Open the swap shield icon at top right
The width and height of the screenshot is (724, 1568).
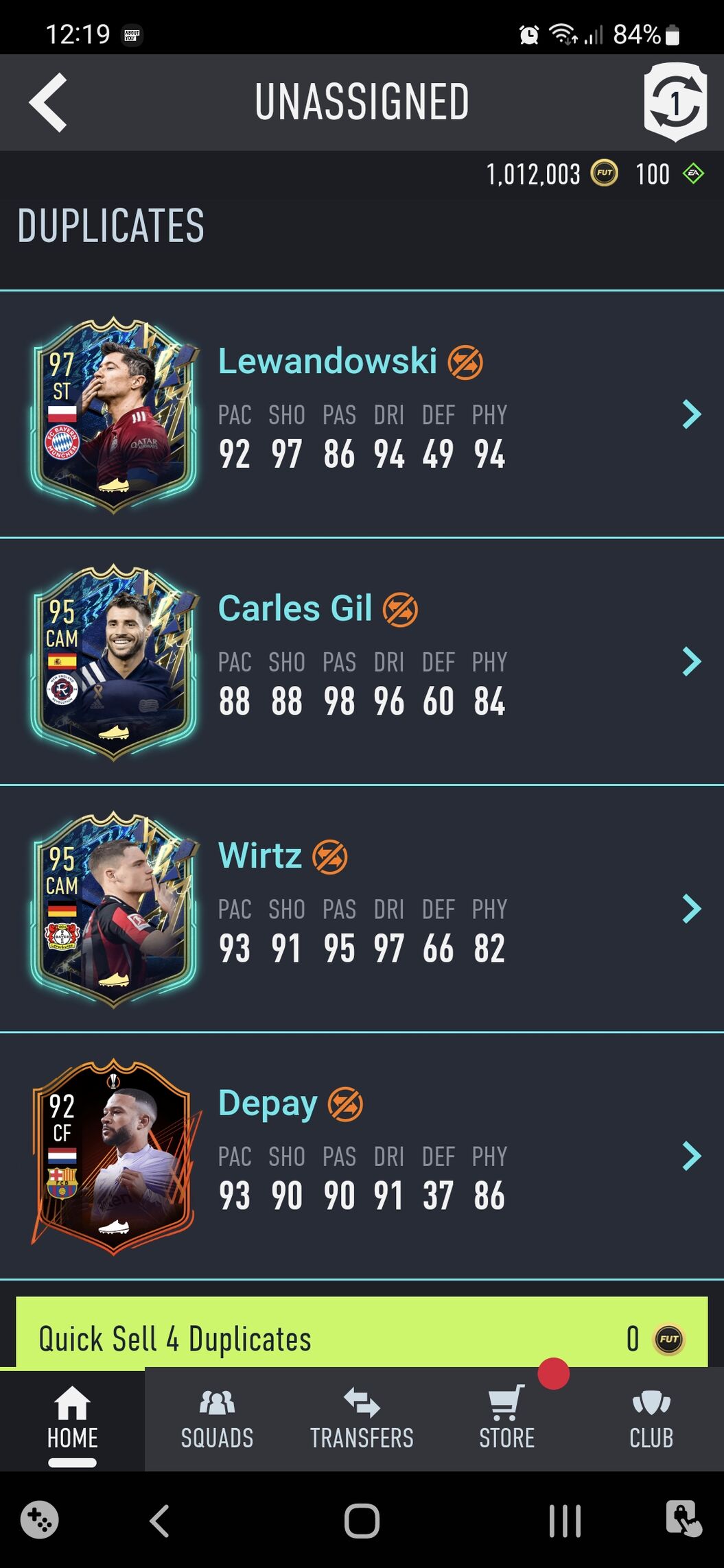point(675,102)
